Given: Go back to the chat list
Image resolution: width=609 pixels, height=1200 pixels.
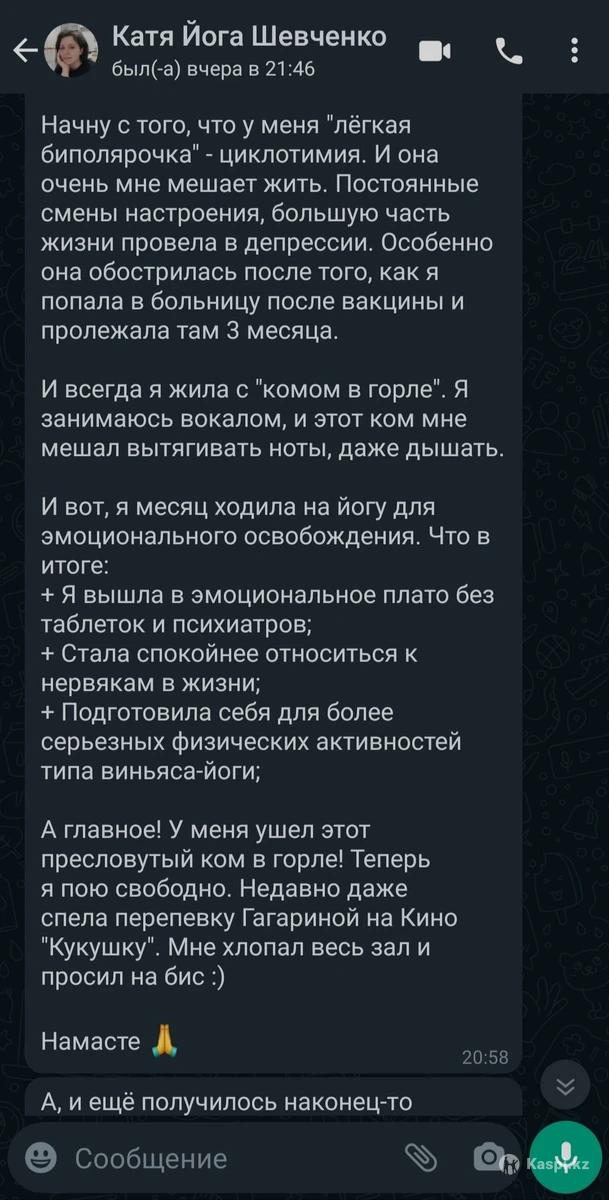Looking at the screenshot, I should point(24,49).
